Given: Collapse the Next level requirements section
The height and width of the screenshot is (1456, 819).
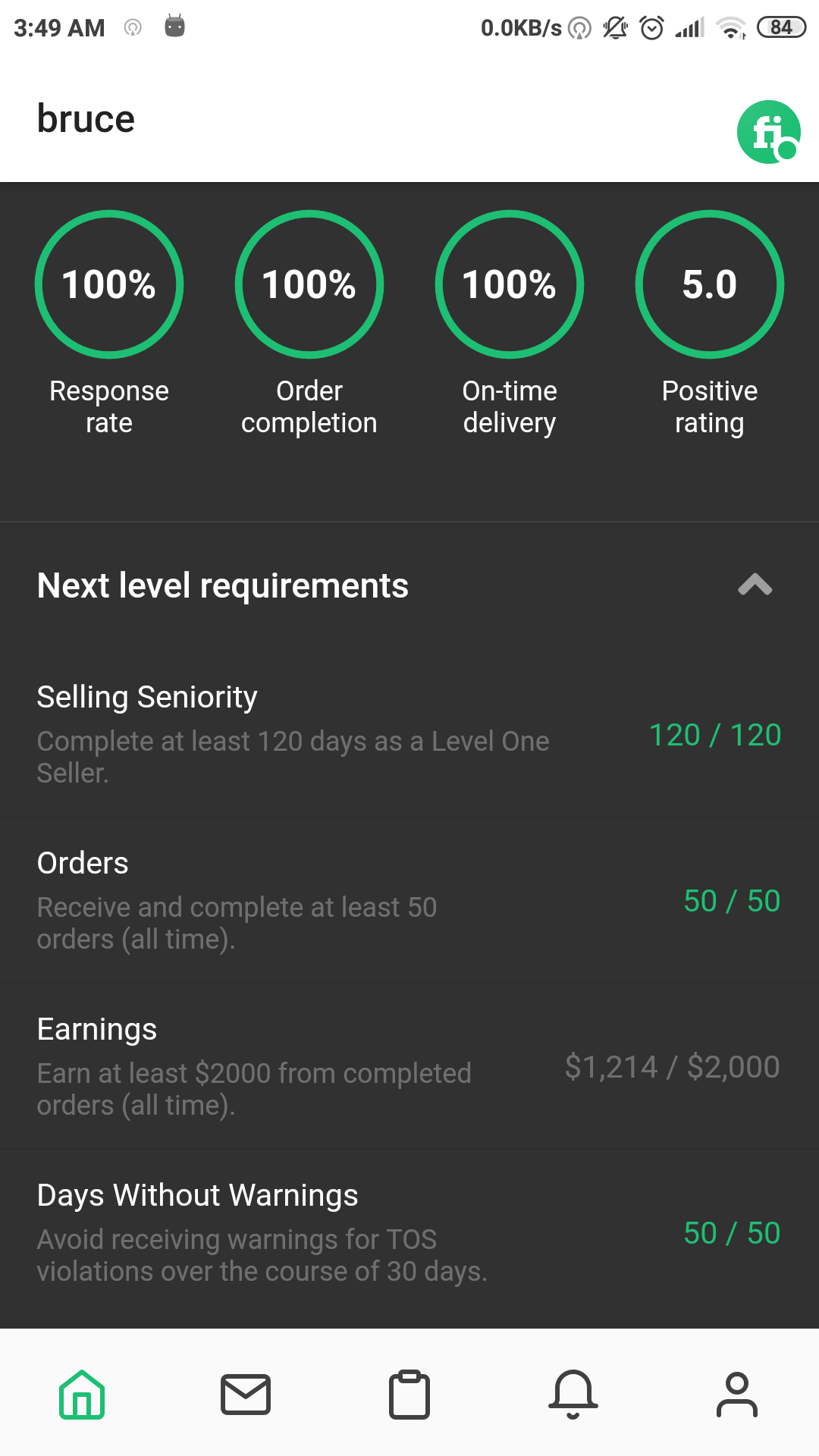Looking at the screenshot, I should [755, 585].
